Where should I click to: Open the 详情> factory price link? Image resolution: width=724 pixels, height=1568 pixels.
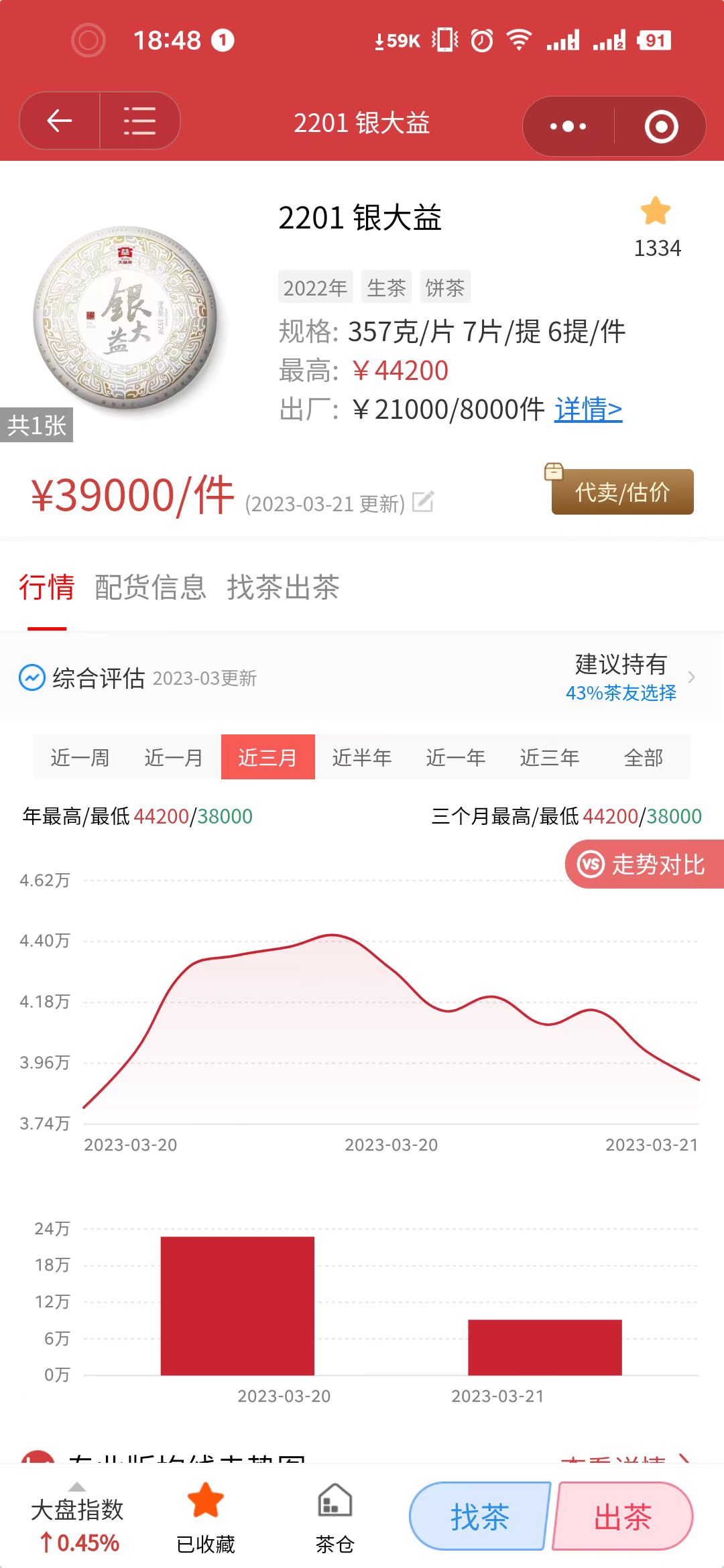click(589, 409)
